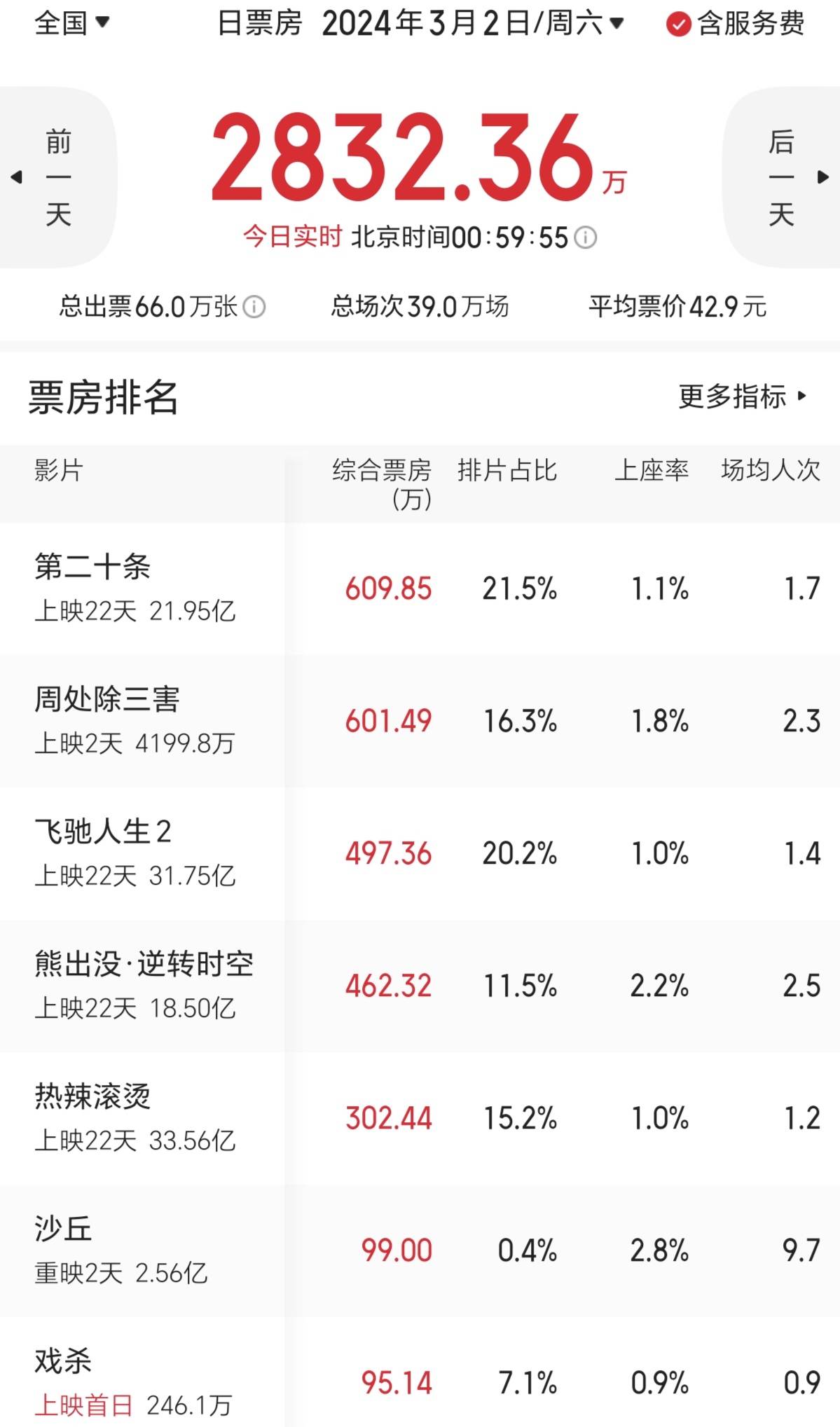Open the 戏杀 film row
This screenshot has width=840, height=1427.
[420, 1372]
